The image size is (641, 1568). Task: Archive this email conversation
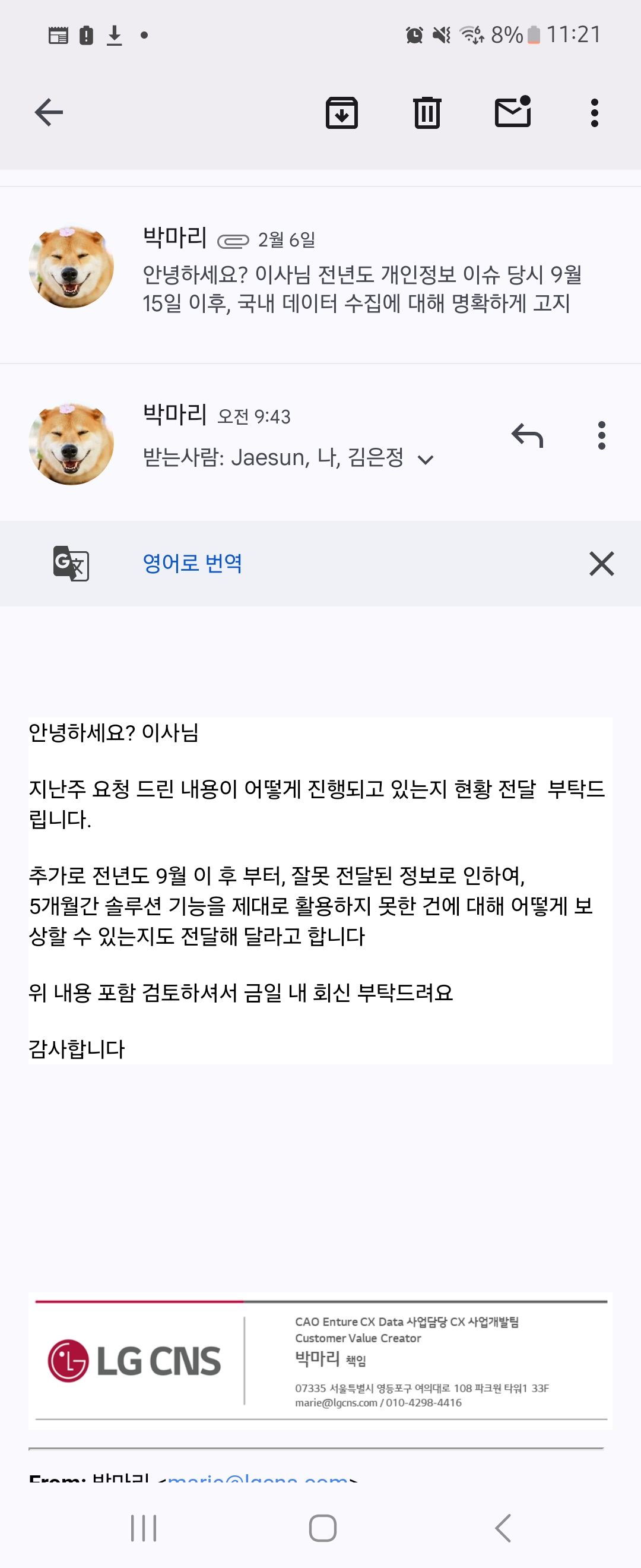tap(342, 113)
